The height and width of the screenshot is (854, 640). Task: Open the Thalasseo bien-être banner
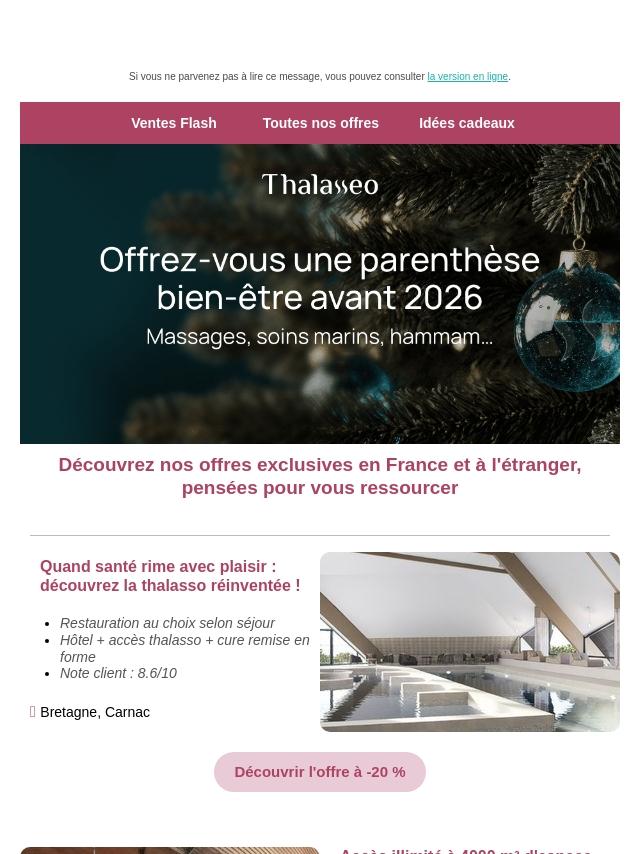coord(320,293)
